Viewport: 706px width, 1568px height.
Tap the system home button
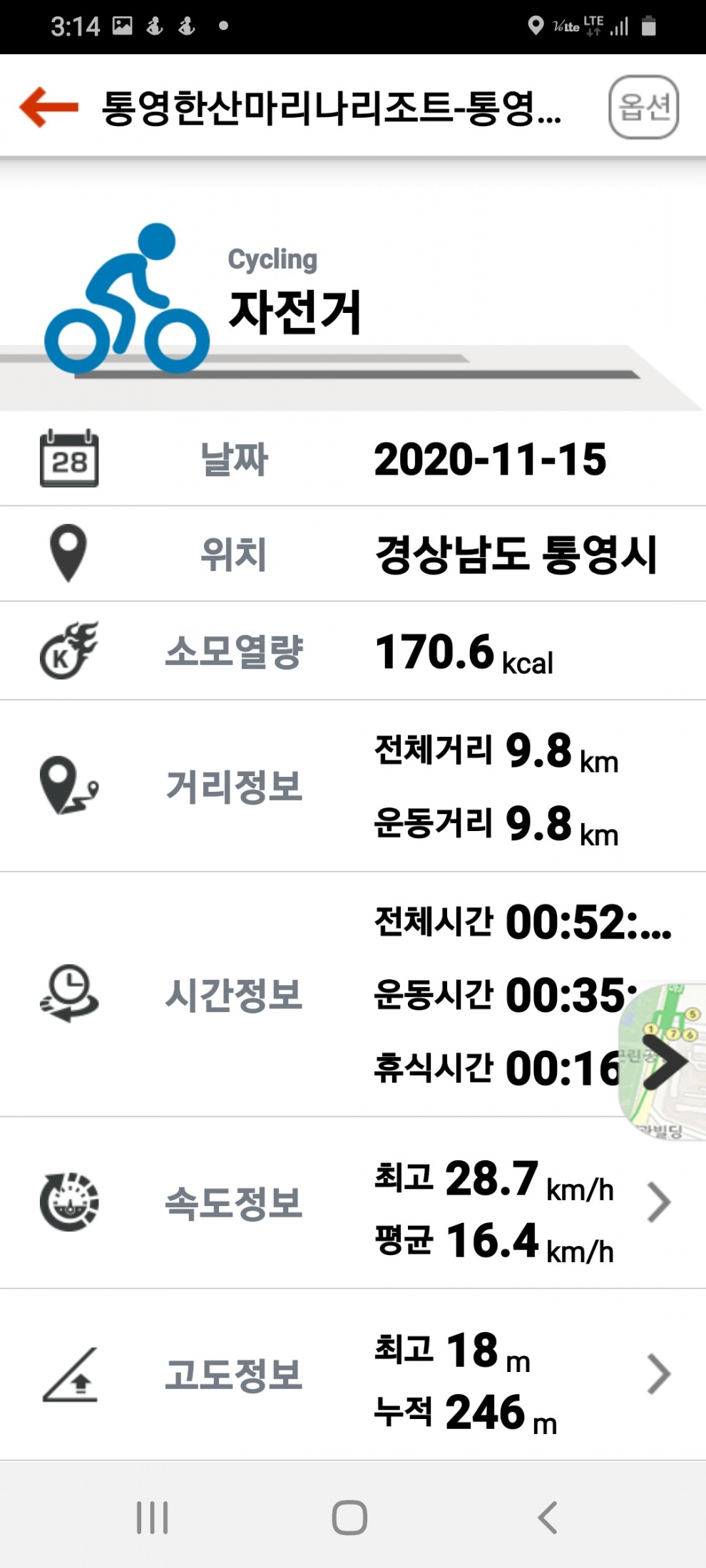(x=349, y=1517)
